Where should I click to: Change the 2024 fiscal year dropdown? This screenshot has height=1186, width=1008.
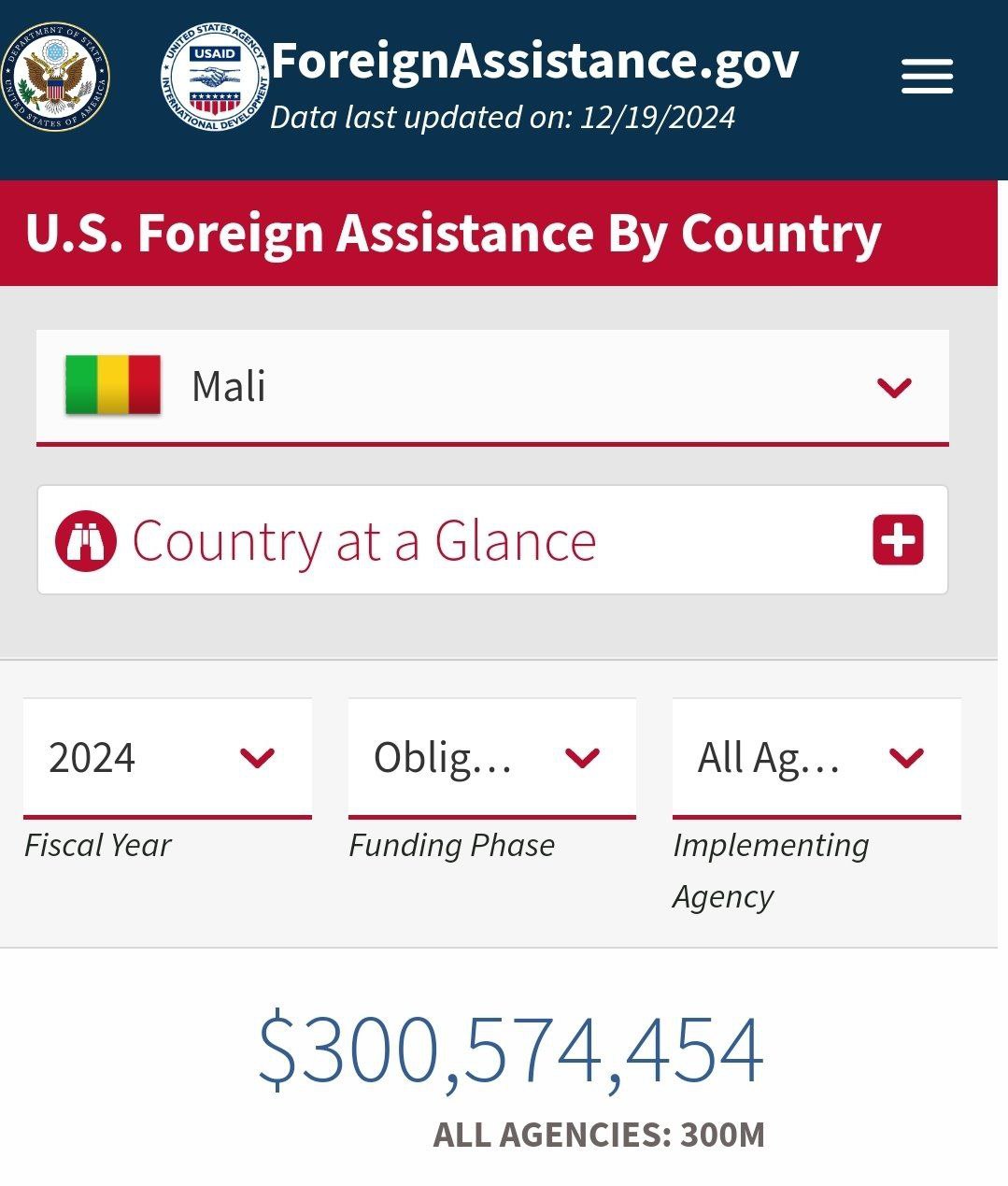pos(167,757)
